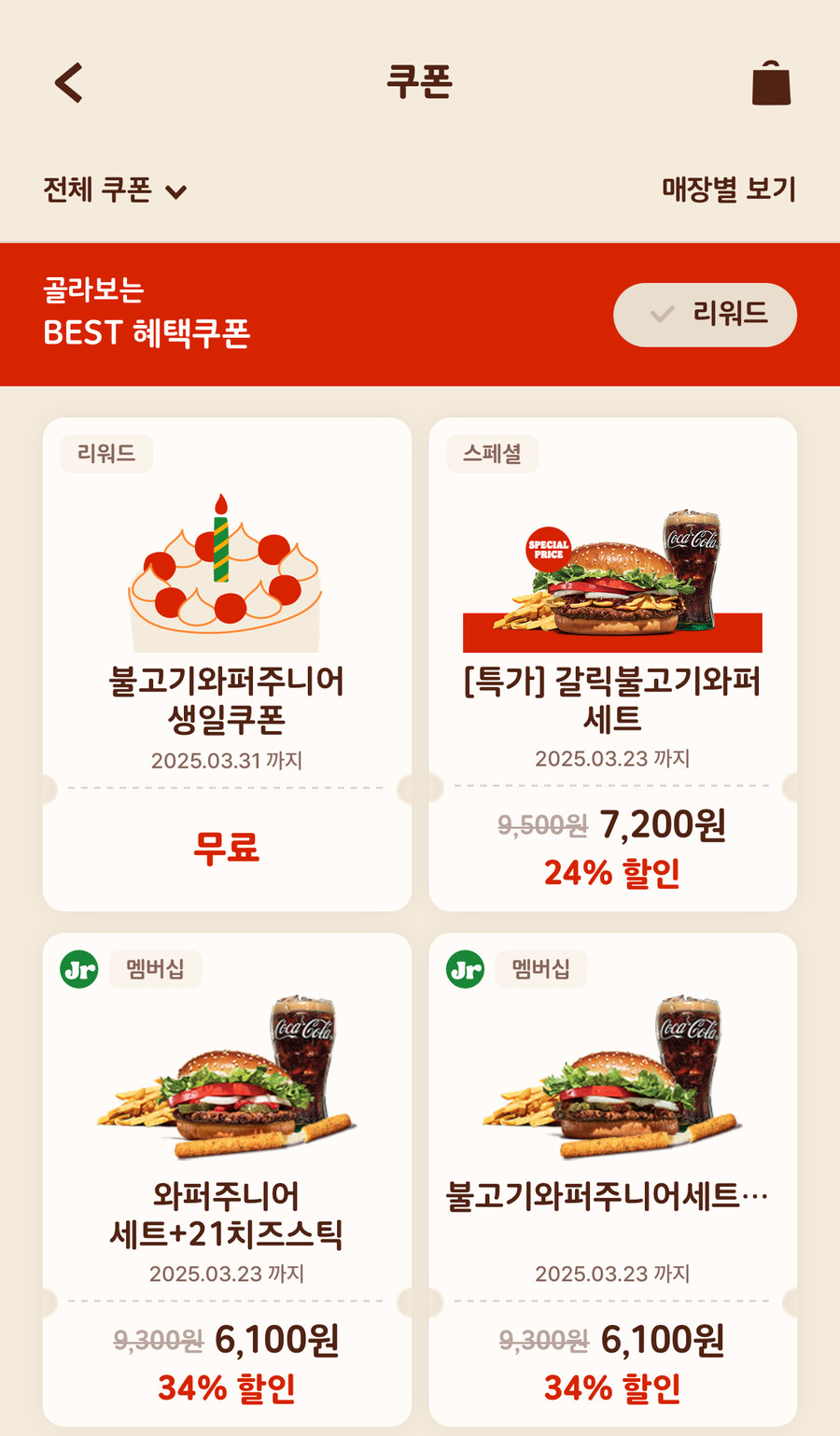Select the 리워드 badge on birthday coupon
The image size is (840, 1436).
point(105,455)
